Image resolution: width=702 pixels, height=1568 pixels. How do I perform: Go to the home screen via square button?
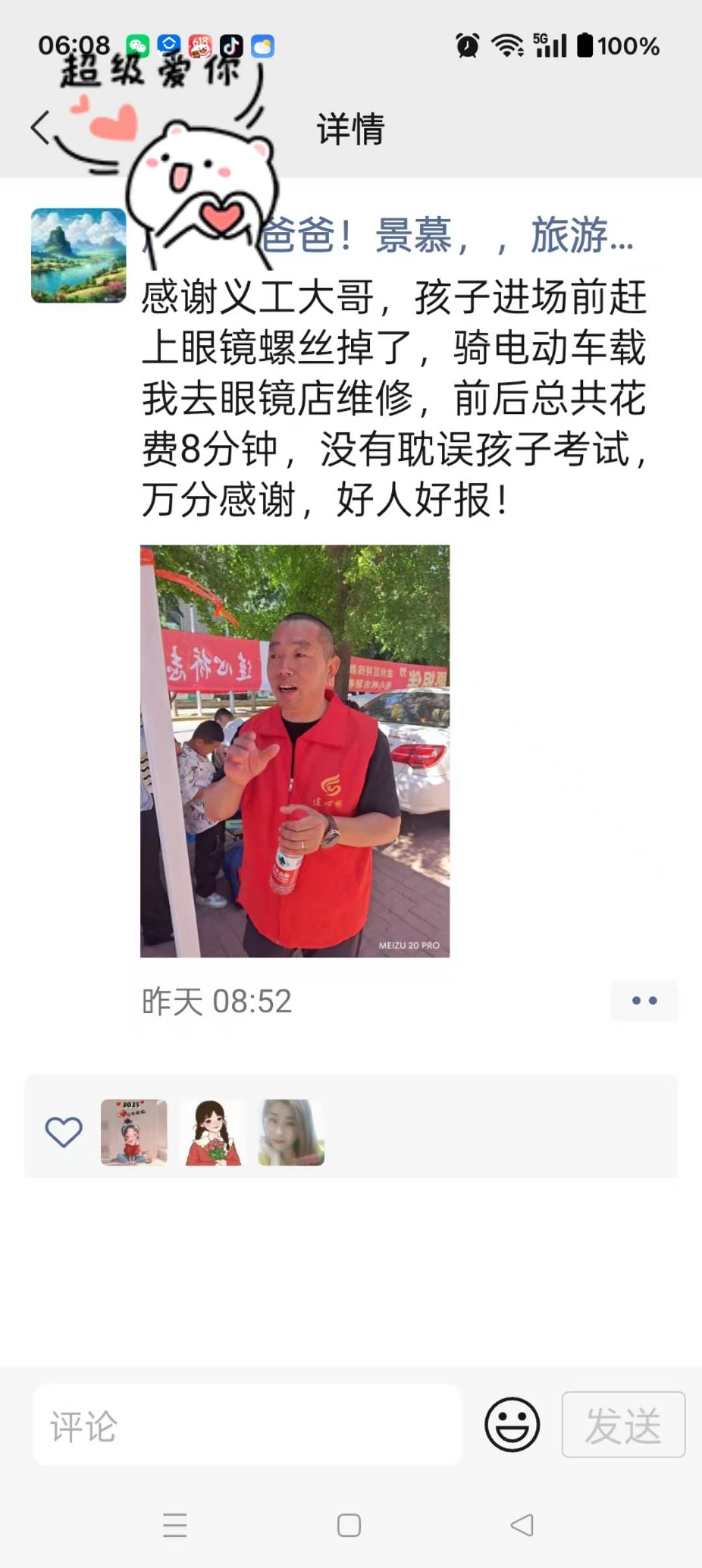(349, 1525)
